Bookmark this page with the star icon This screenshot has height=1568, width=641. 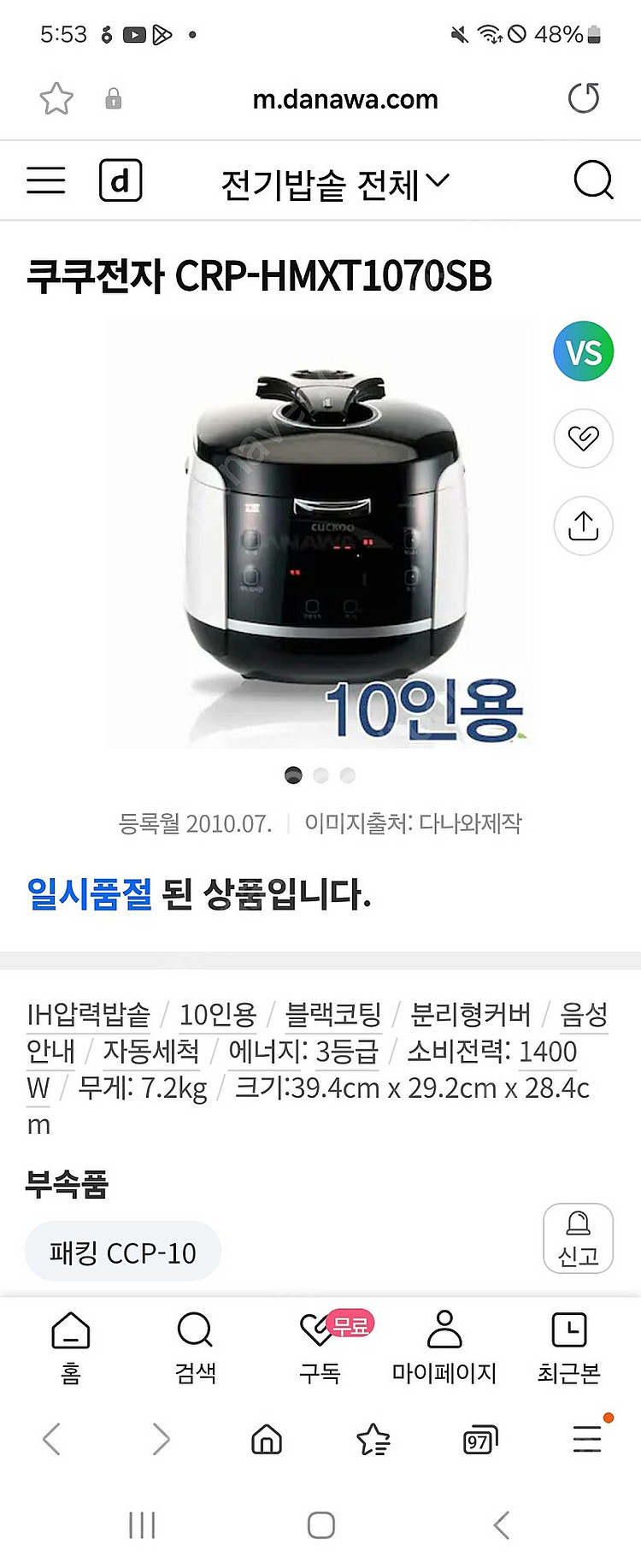tap(56, 99)
